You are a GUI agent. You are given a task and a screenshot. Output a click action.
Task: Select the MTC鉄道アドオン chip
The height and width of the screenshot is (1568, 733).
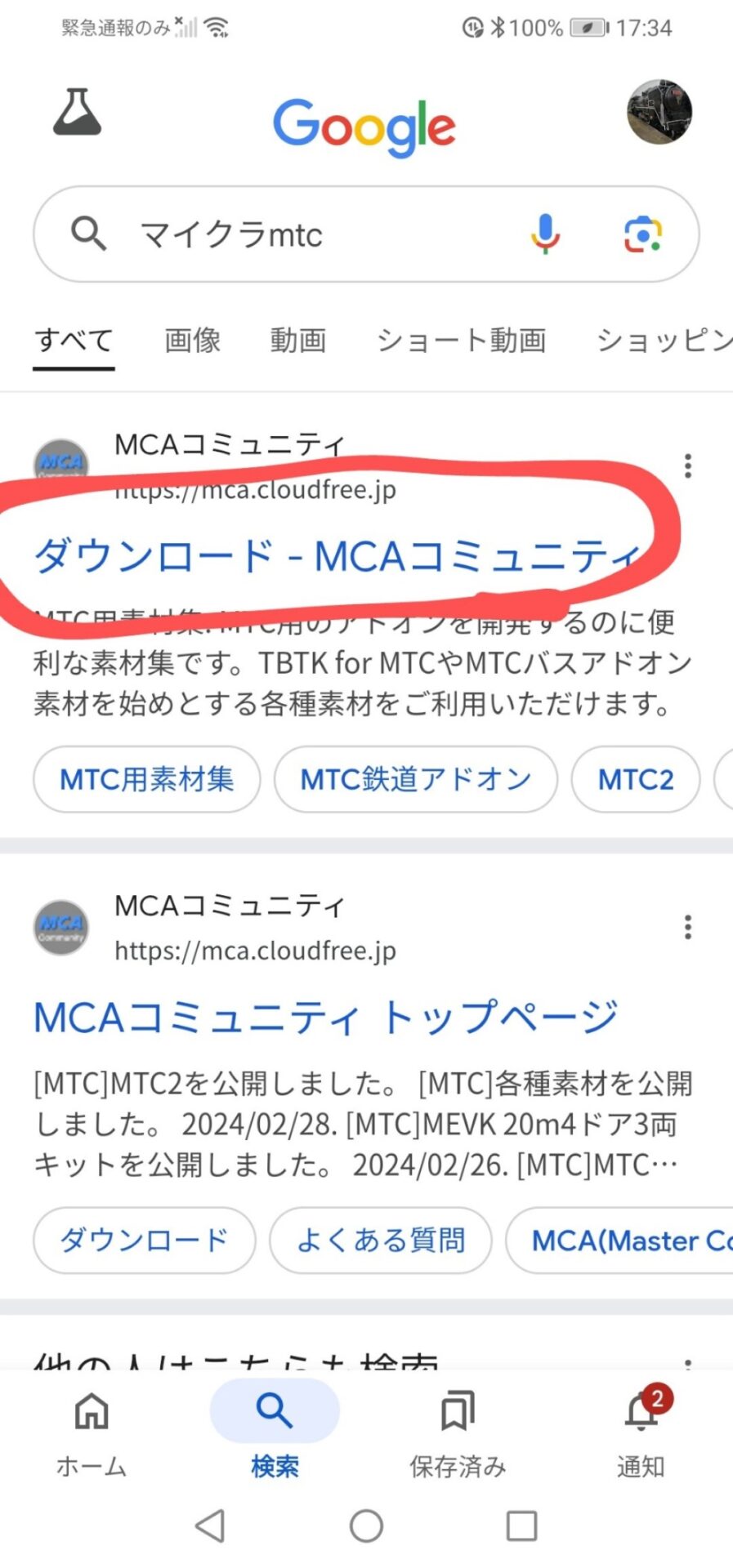(415, 779)
